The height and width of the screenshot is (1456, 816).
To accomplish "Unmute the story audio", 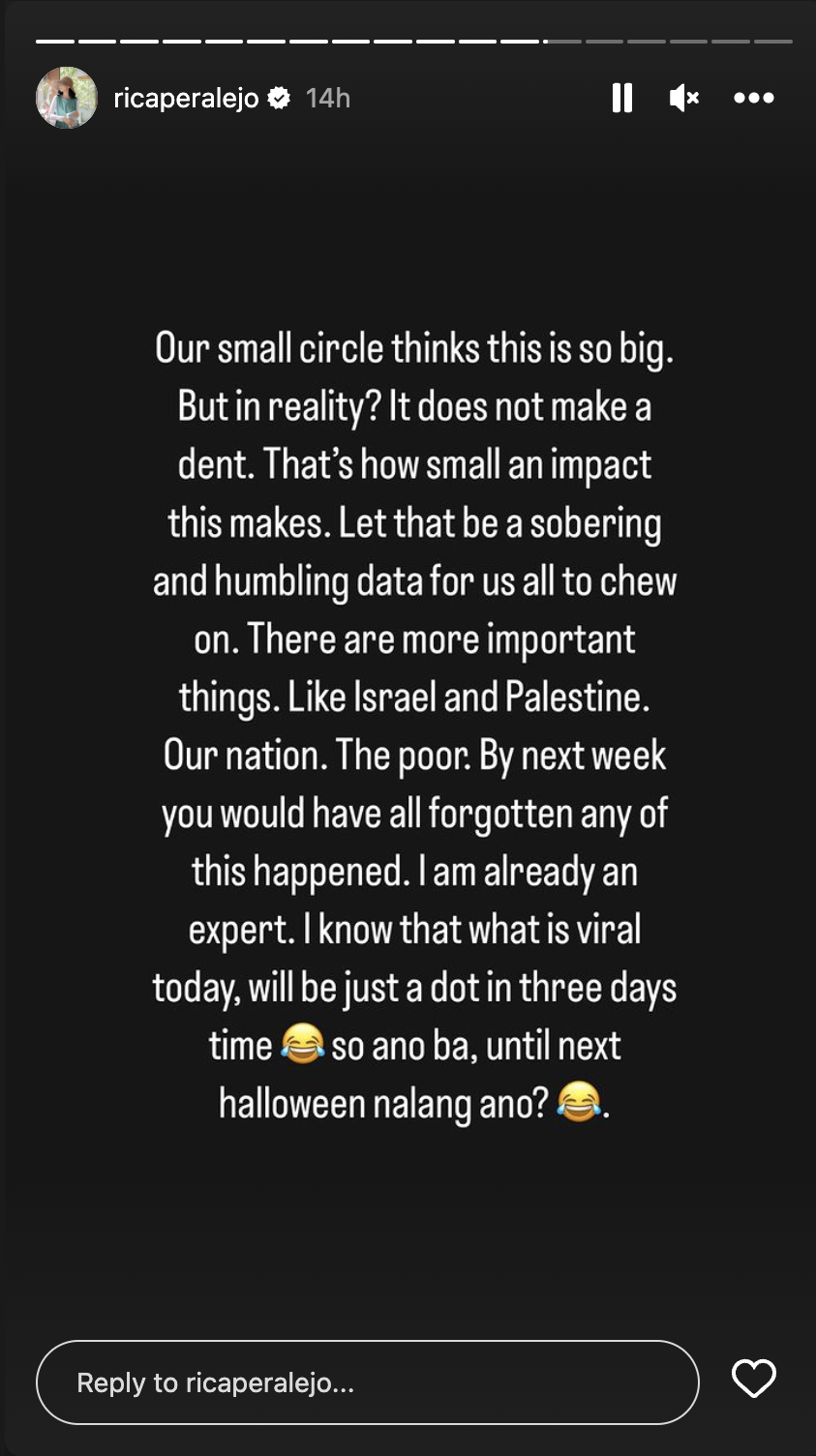I will click(x=683, y=98).
